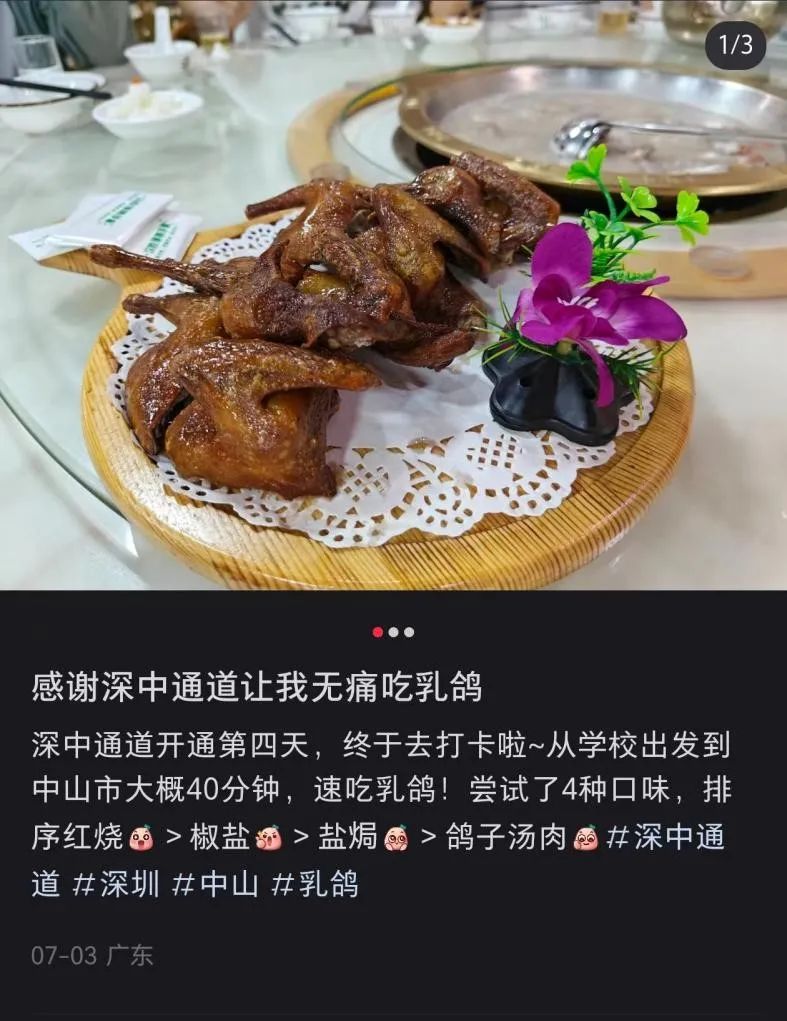Open hashtag #深圳
The width and height of the screenshot is (787, 1021).
point(116,884)
